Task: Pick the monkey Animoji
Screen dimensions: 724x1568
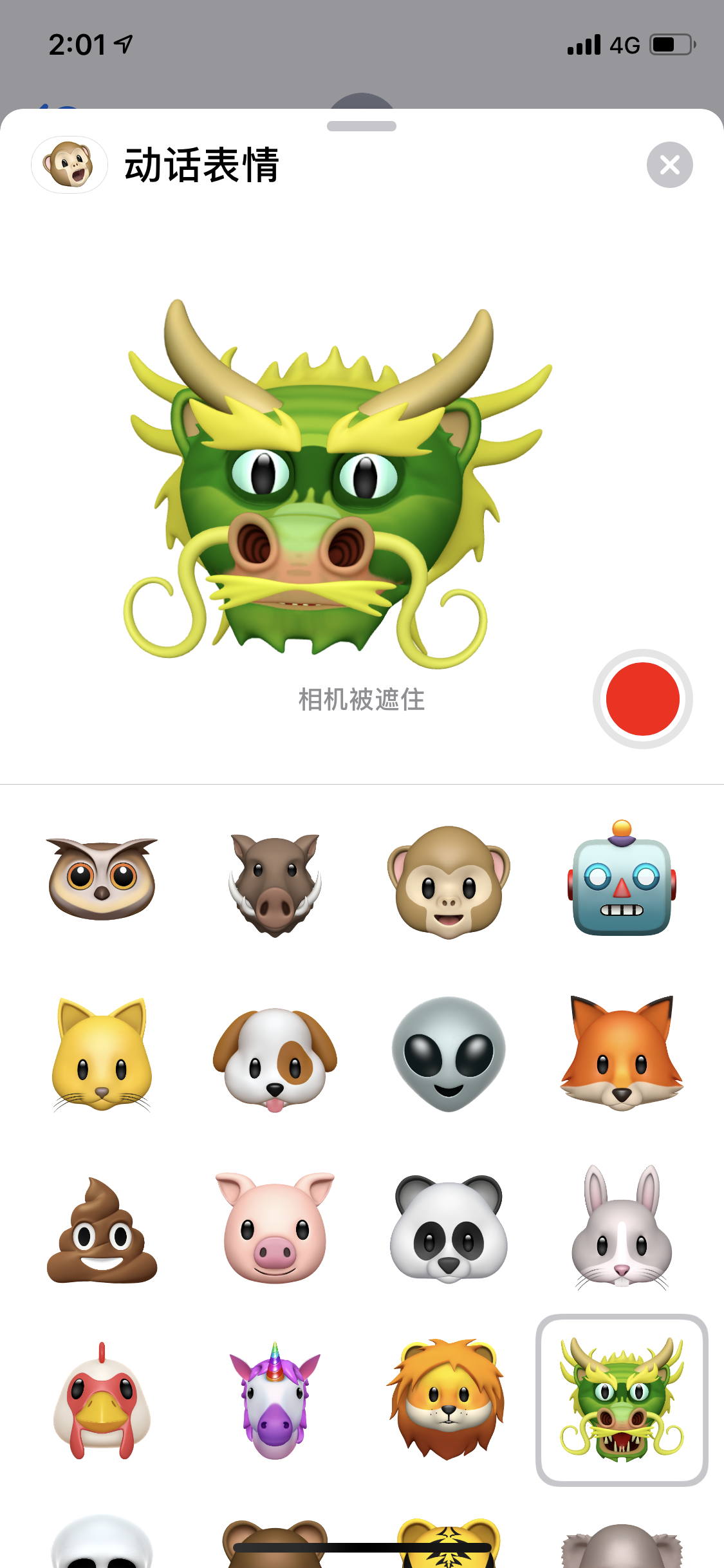Action: 449,882
